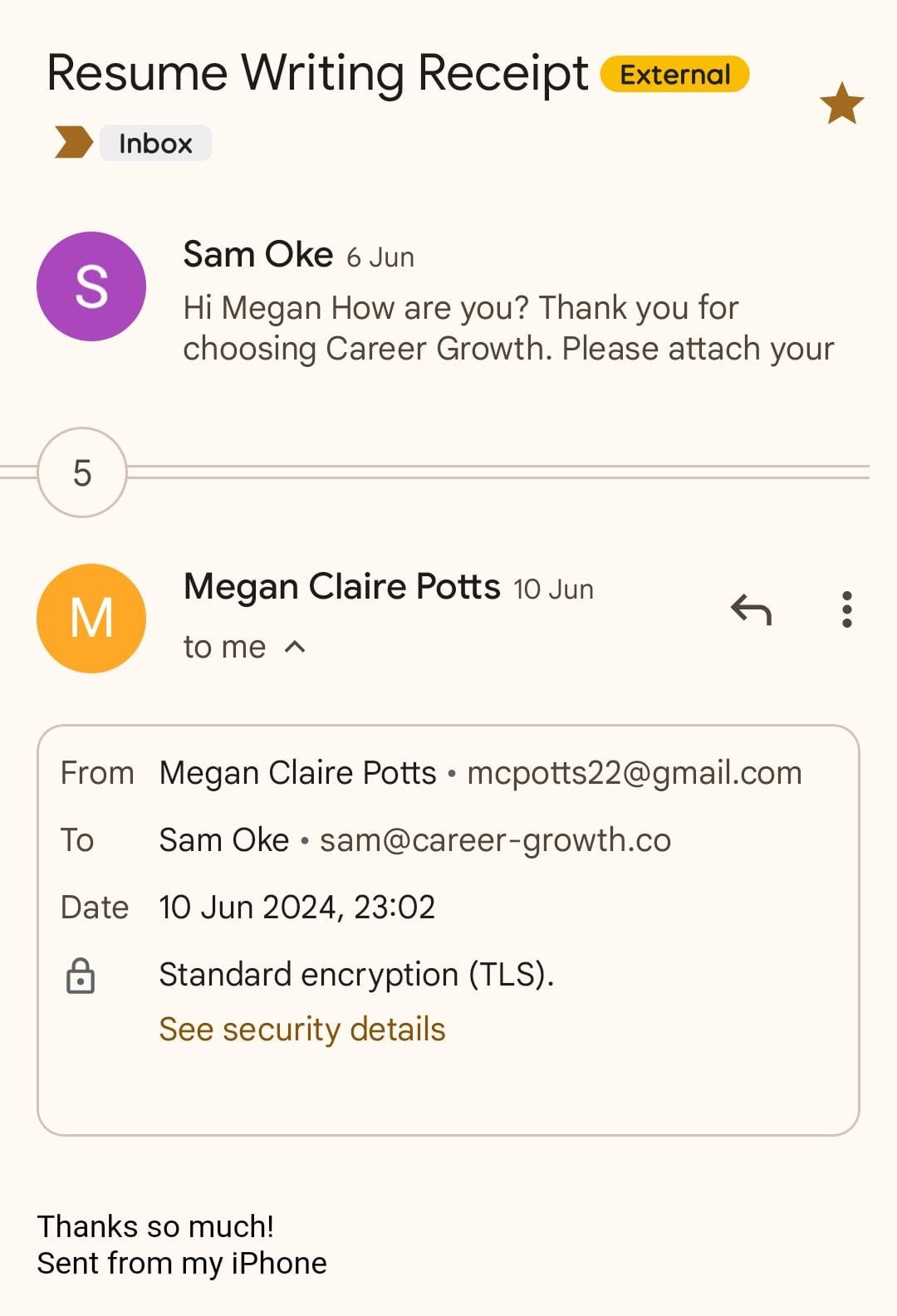Open See security details link
897x1316 pixels.
[x=302, y=1030]
